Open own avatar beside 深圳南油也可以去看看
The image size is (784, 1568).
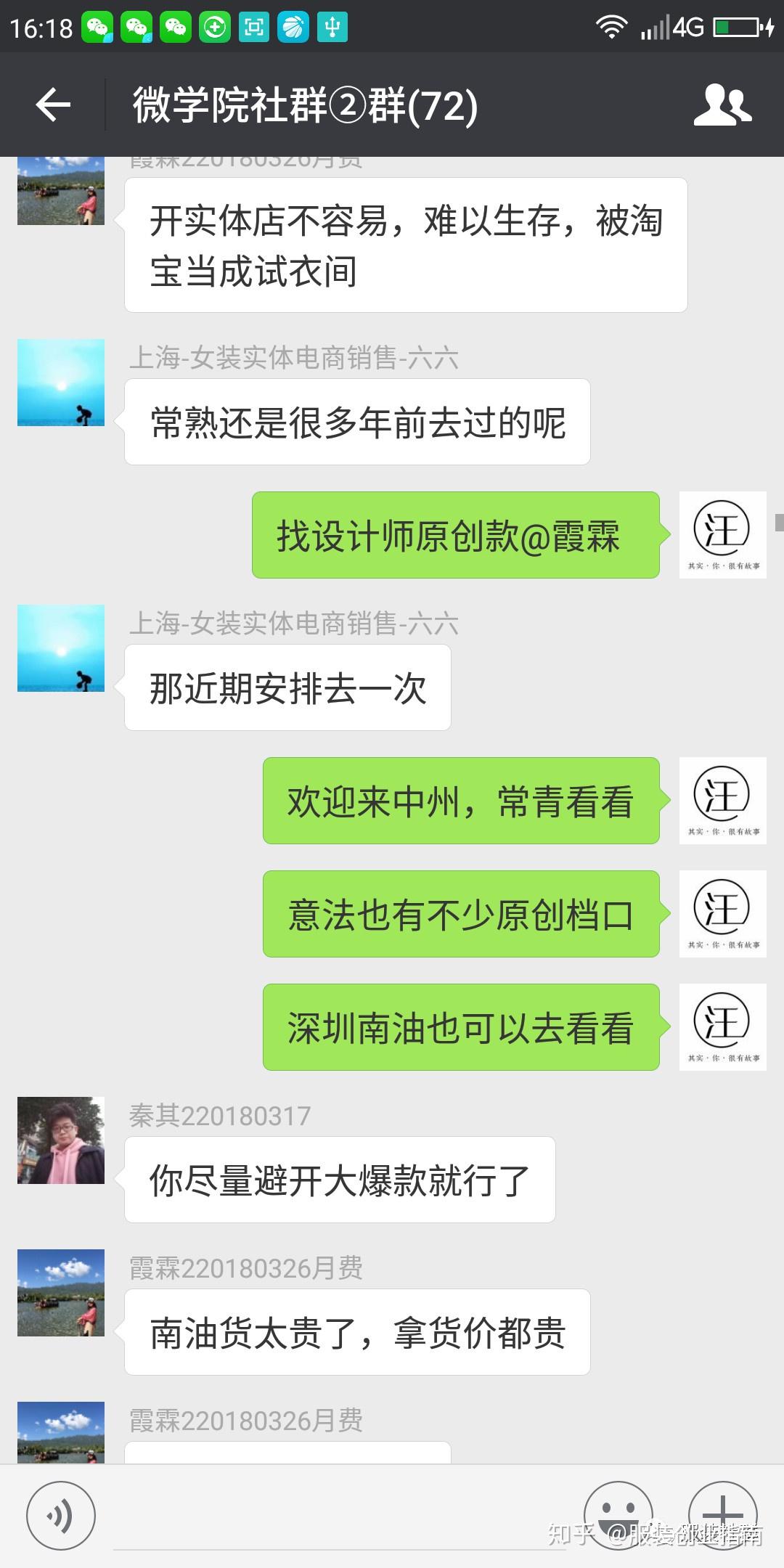(x=722, y=1027)
